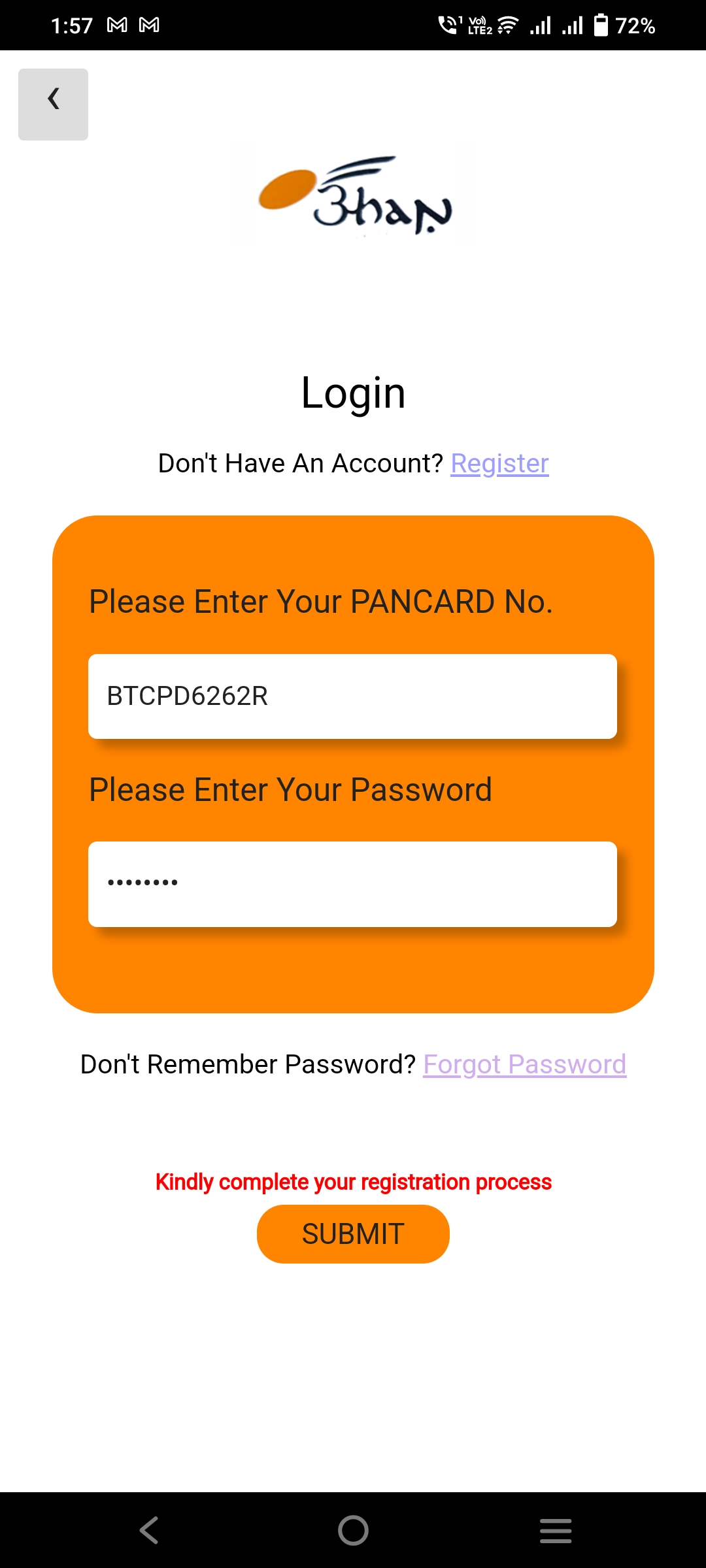Image resolution: width=706 pixels, height=1568 pixels.
Task: Open the Register link
Action: 499,464
